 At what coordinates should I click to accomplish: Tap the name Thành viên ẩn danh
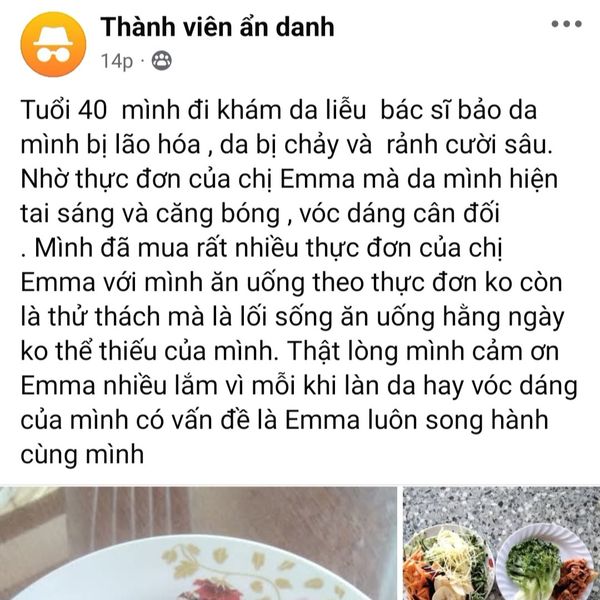(x=216, y=25)
